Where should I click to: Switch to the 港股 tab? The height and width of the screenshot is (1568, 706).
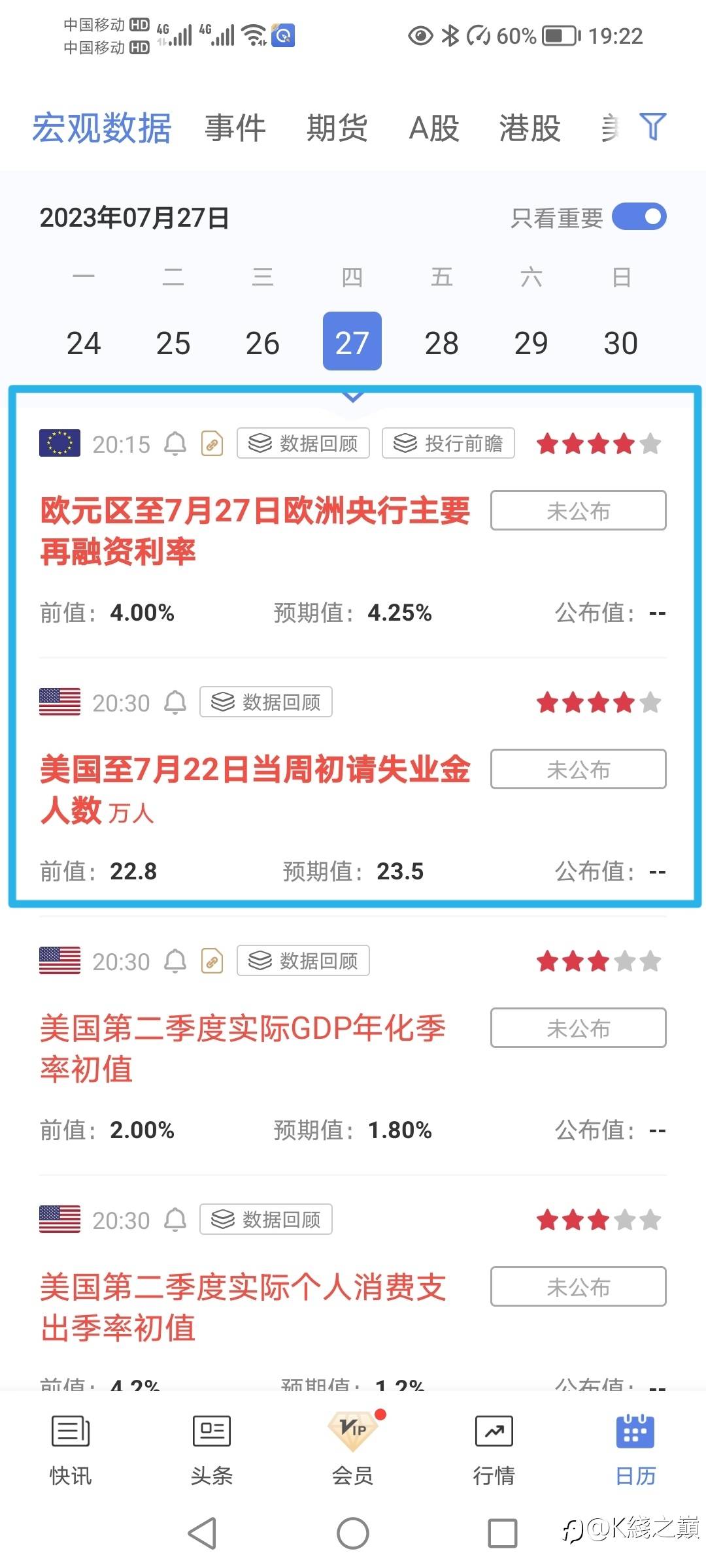tap(530, 127)
